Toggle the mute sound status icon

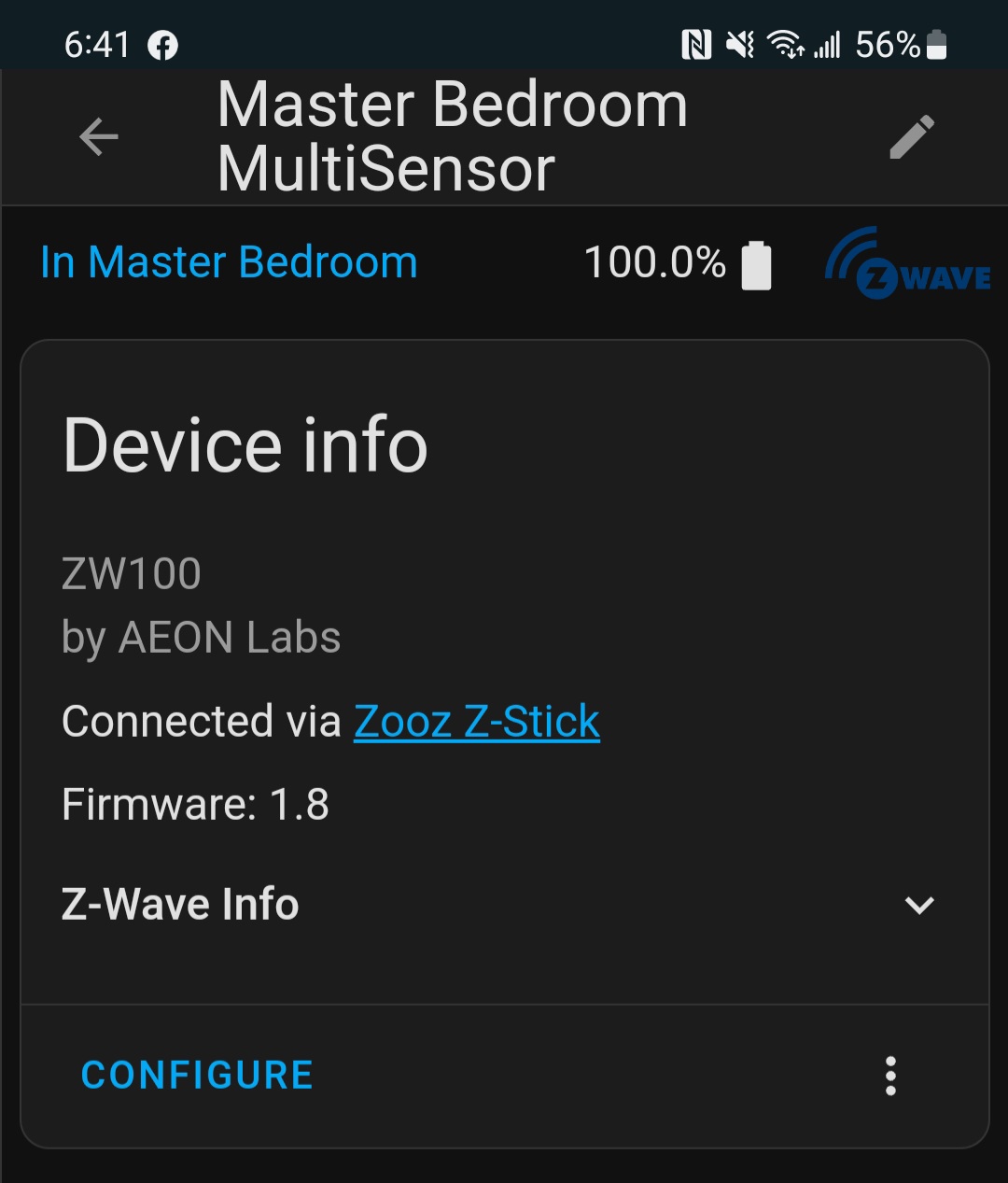click(740, 43)
